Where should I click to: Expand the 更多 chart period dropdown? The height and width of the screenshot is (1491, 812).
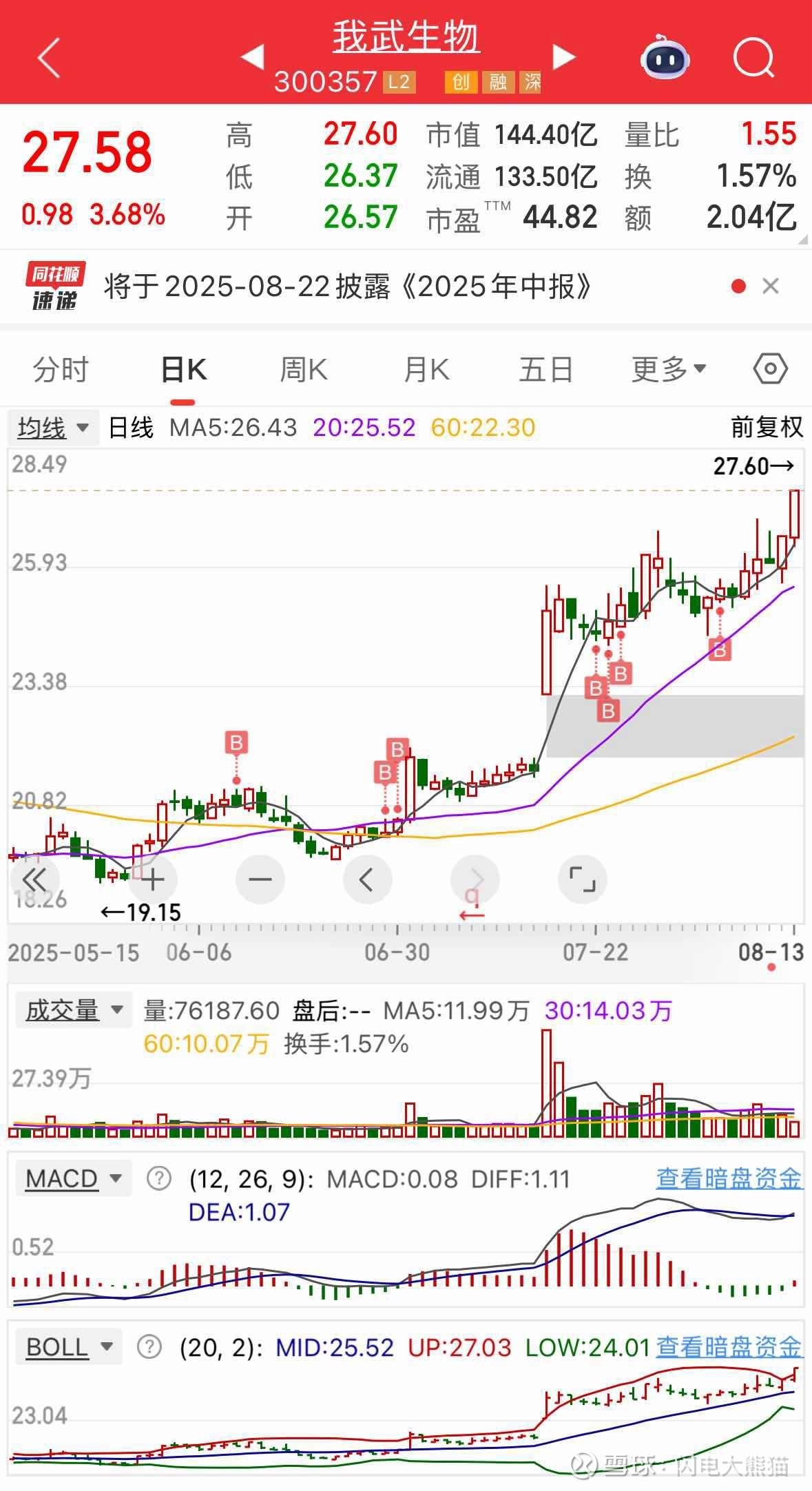669,370
